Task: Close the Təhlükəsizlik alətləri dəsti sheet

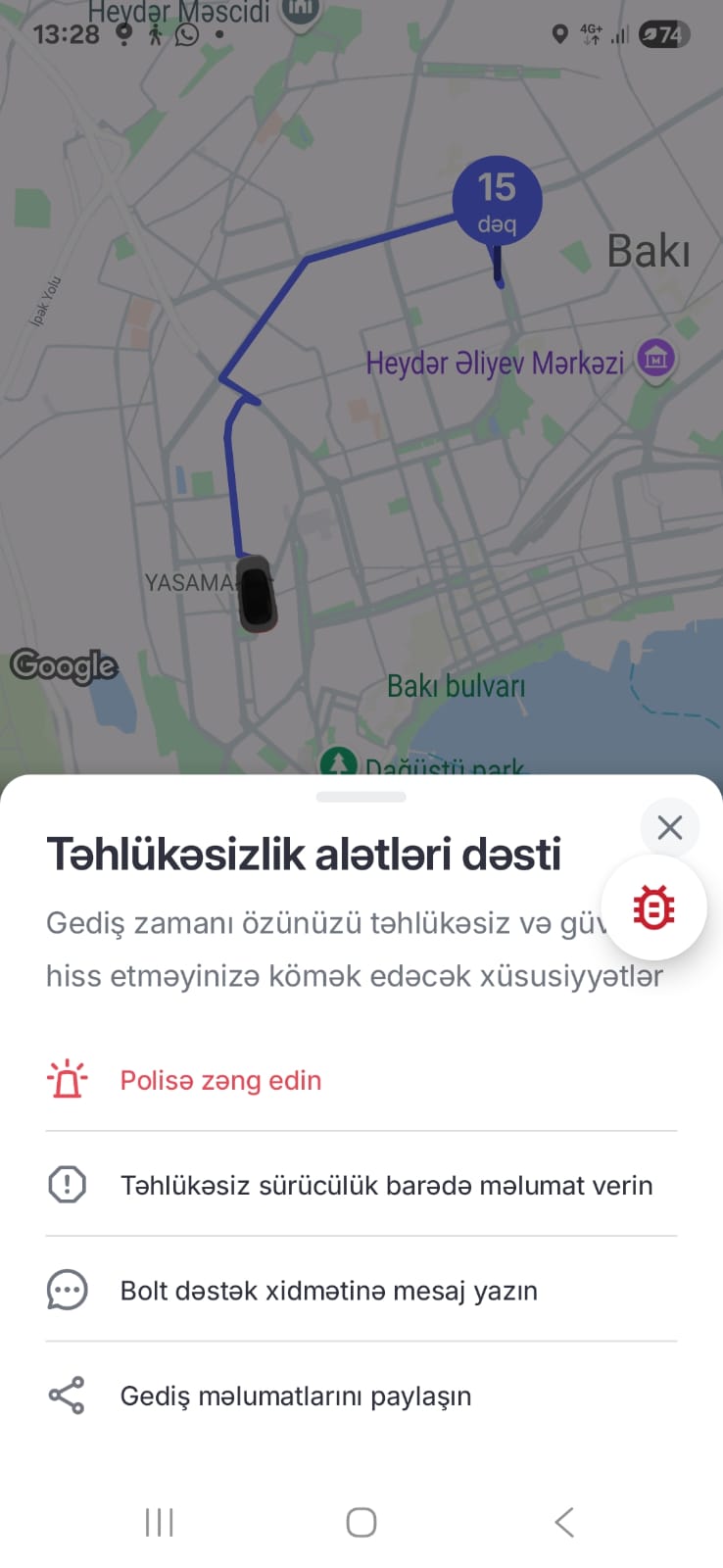Action: [670, 828]
